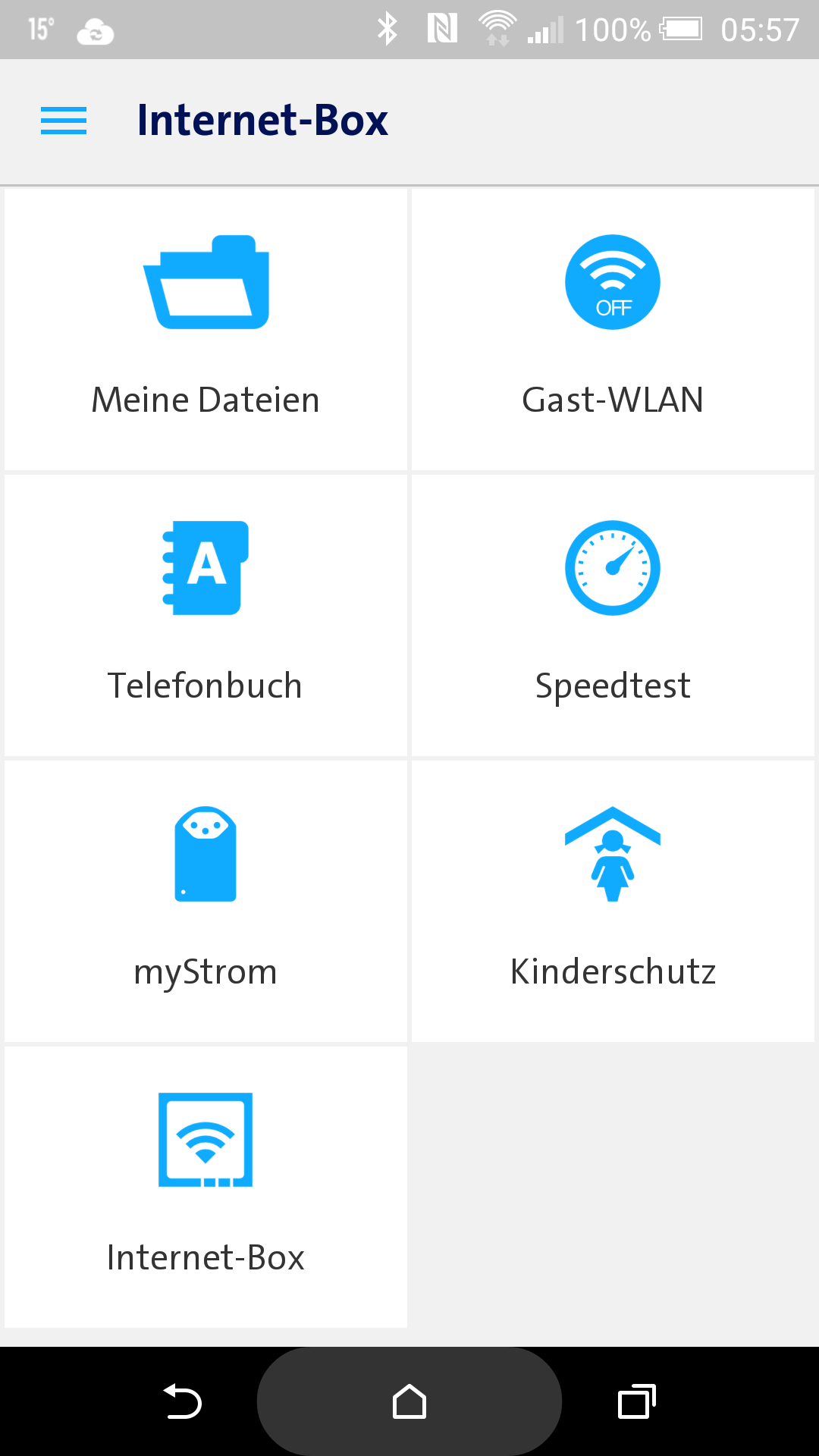This screenshot has width=819, height=1456.
Task: Launch Speedtest via the gauge icon
Action: tap(613, 567)
